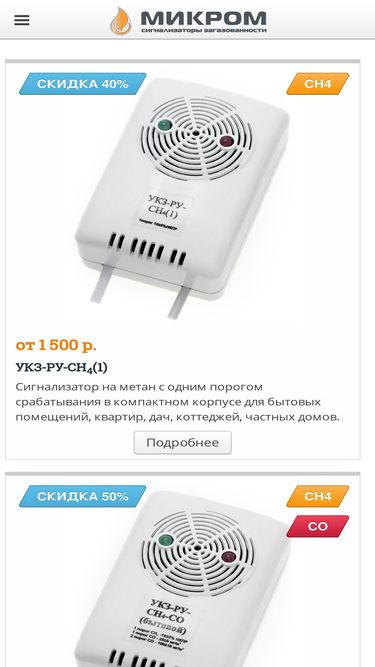
Task: Open the 50% discount CH4-CO detector card
Action: tap(183, 569)
